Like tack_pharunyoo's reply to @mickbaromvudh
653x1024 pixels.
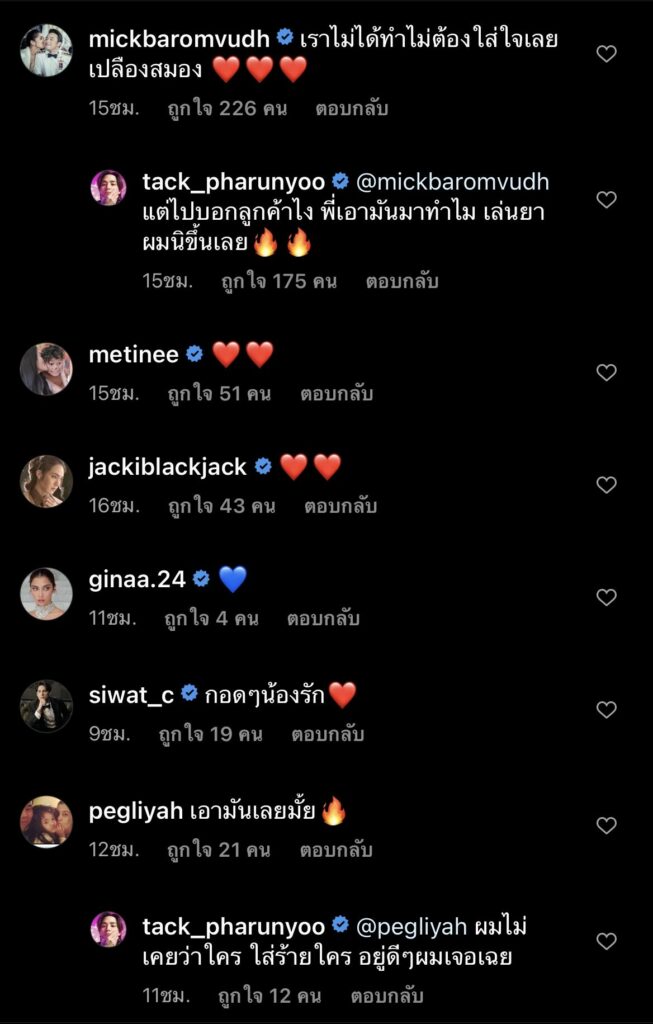(x=606, y=200)
